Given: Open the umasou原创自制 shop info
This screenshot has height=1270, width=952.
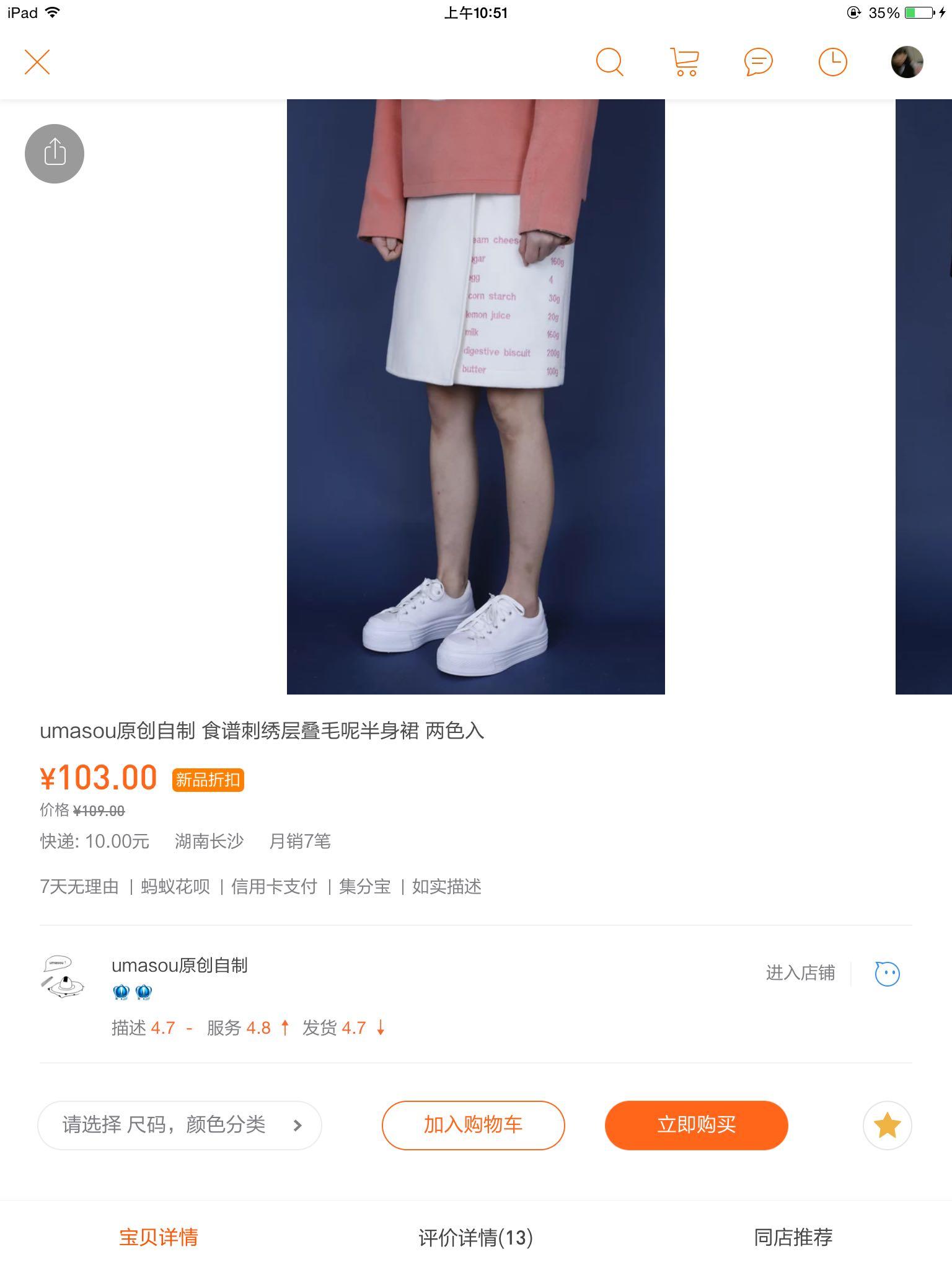Looking at the screenshot, I should 180,966.
